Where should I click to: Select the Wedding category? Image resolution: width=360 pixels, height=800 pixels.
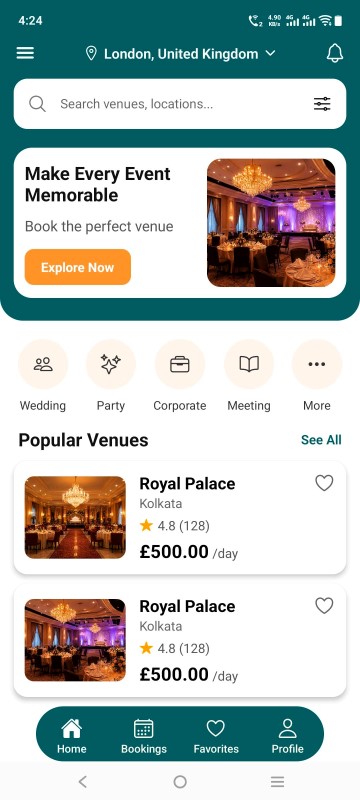pos(43,376)
